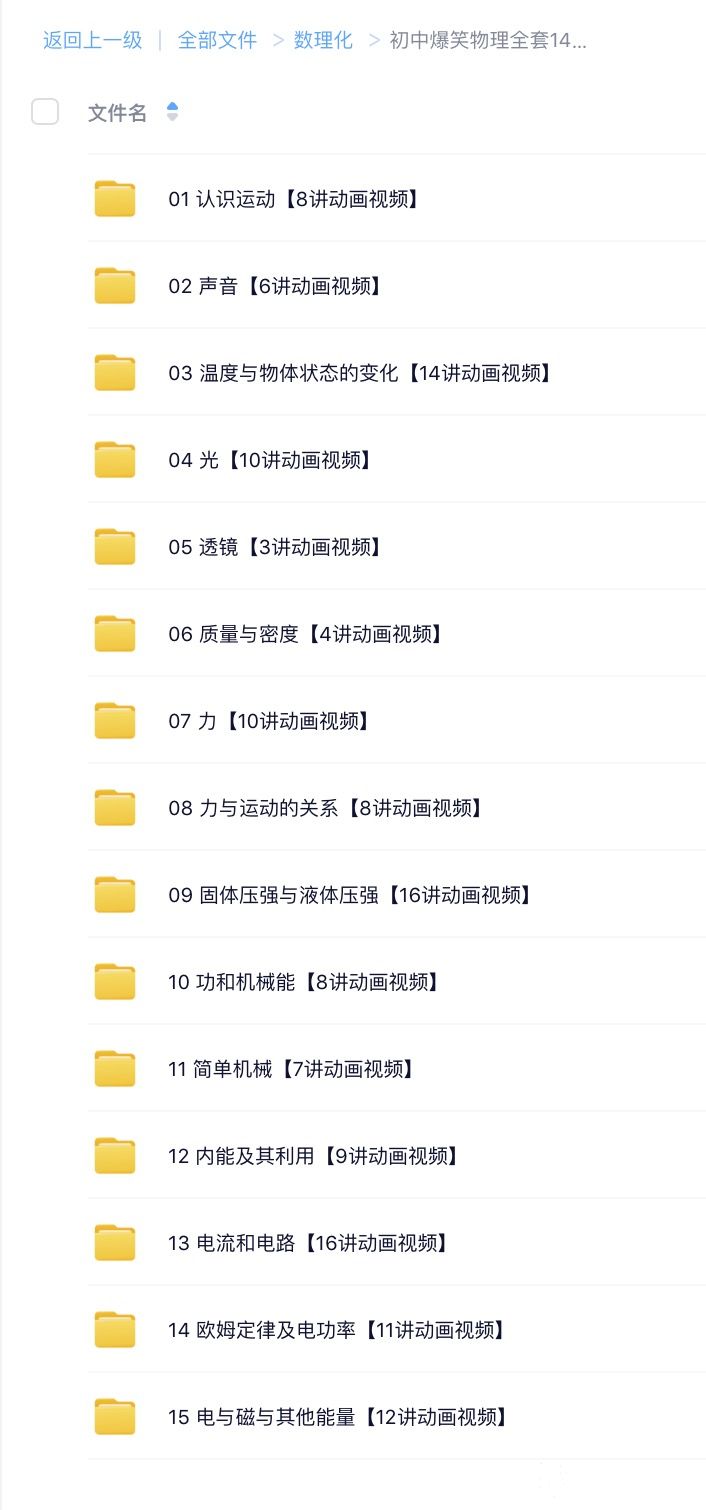This screenshot has height=1510, width=706.
Task: Sort files by 文件名 arrows
Action: pos(172,112)
